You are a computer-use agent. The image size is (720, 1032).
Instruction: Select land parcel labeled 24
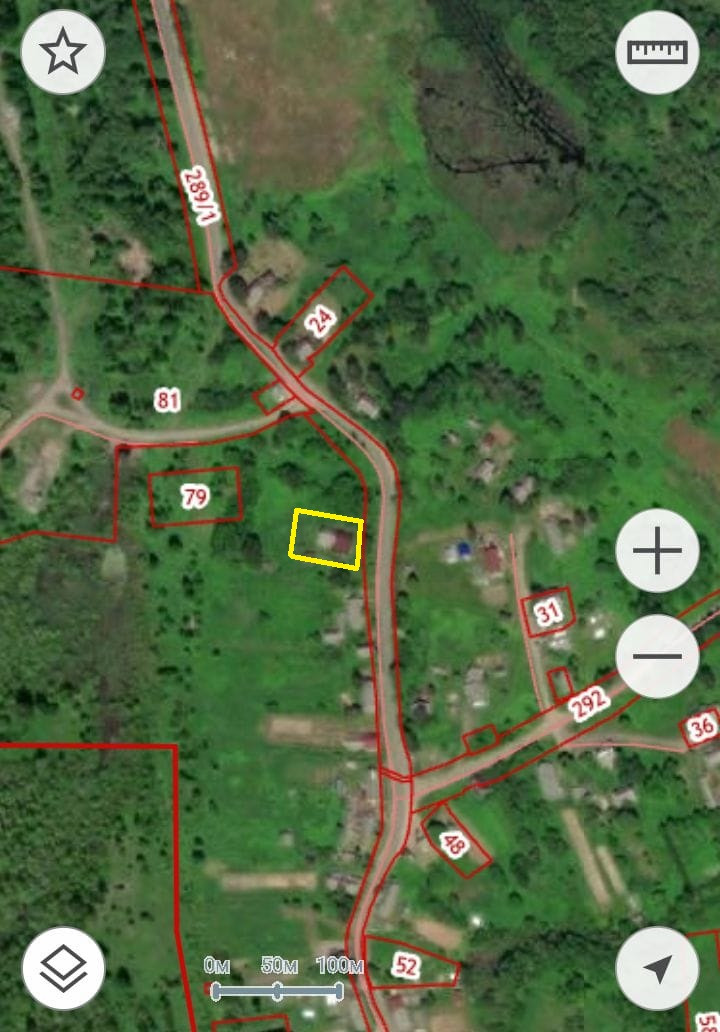coord(322,319)
